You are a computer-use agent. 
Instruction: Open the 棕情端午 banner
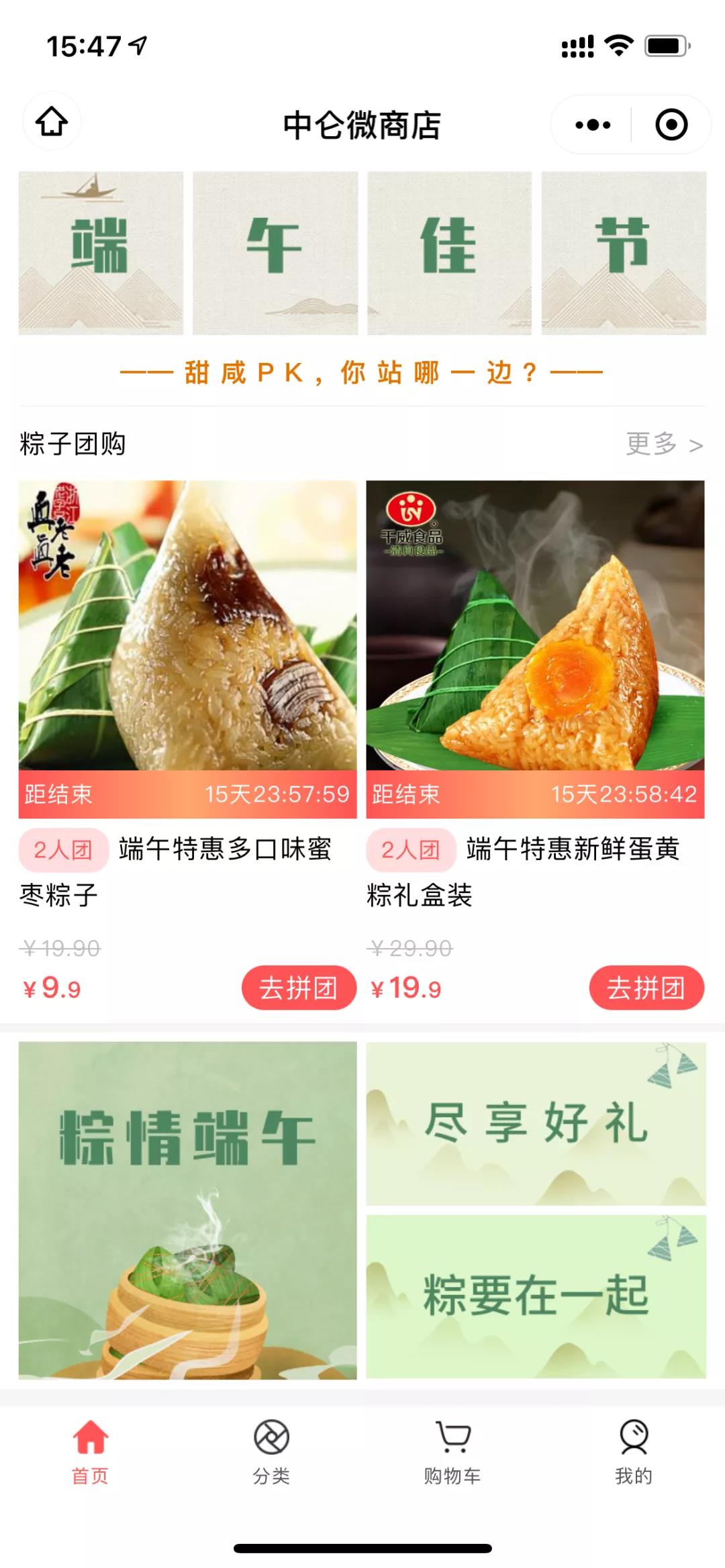pos(187,1210)
